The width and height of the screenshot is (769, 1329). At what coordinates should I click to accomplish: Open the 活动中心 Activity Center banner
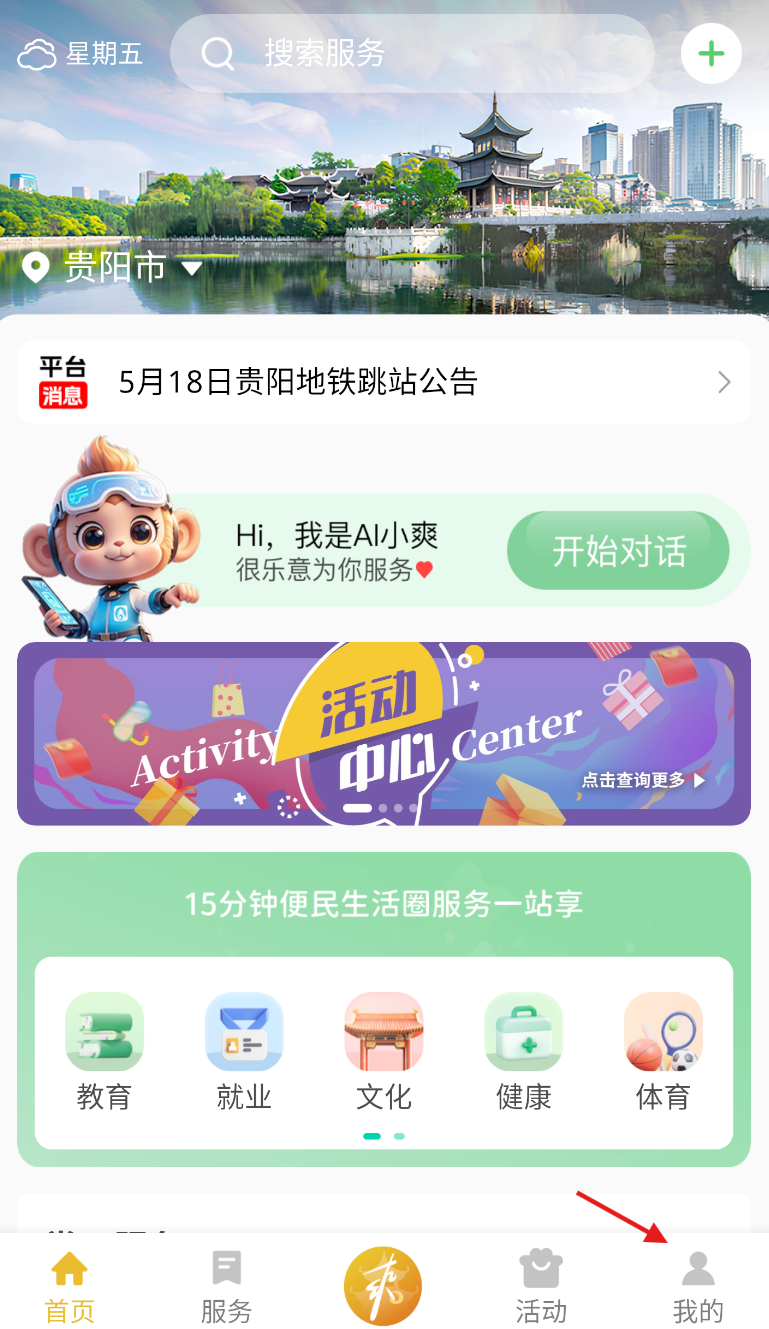tap(384, 734)
